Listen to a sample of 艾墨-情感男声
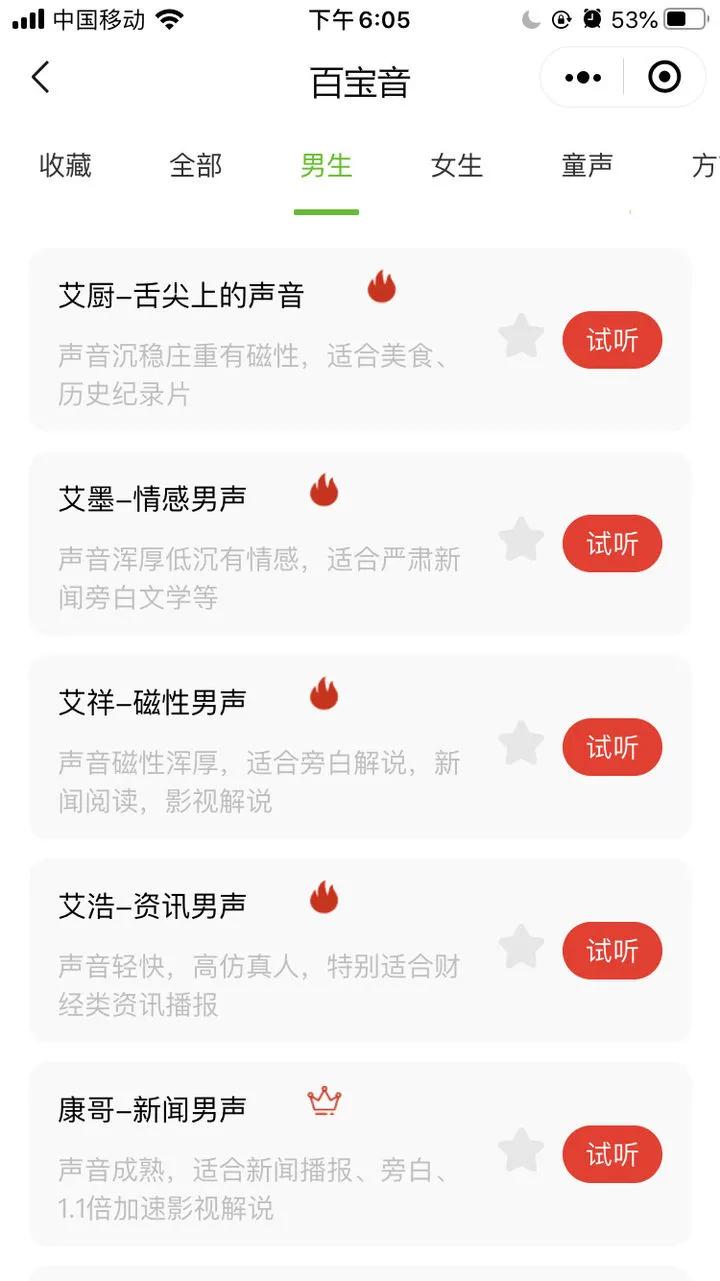 612,543
